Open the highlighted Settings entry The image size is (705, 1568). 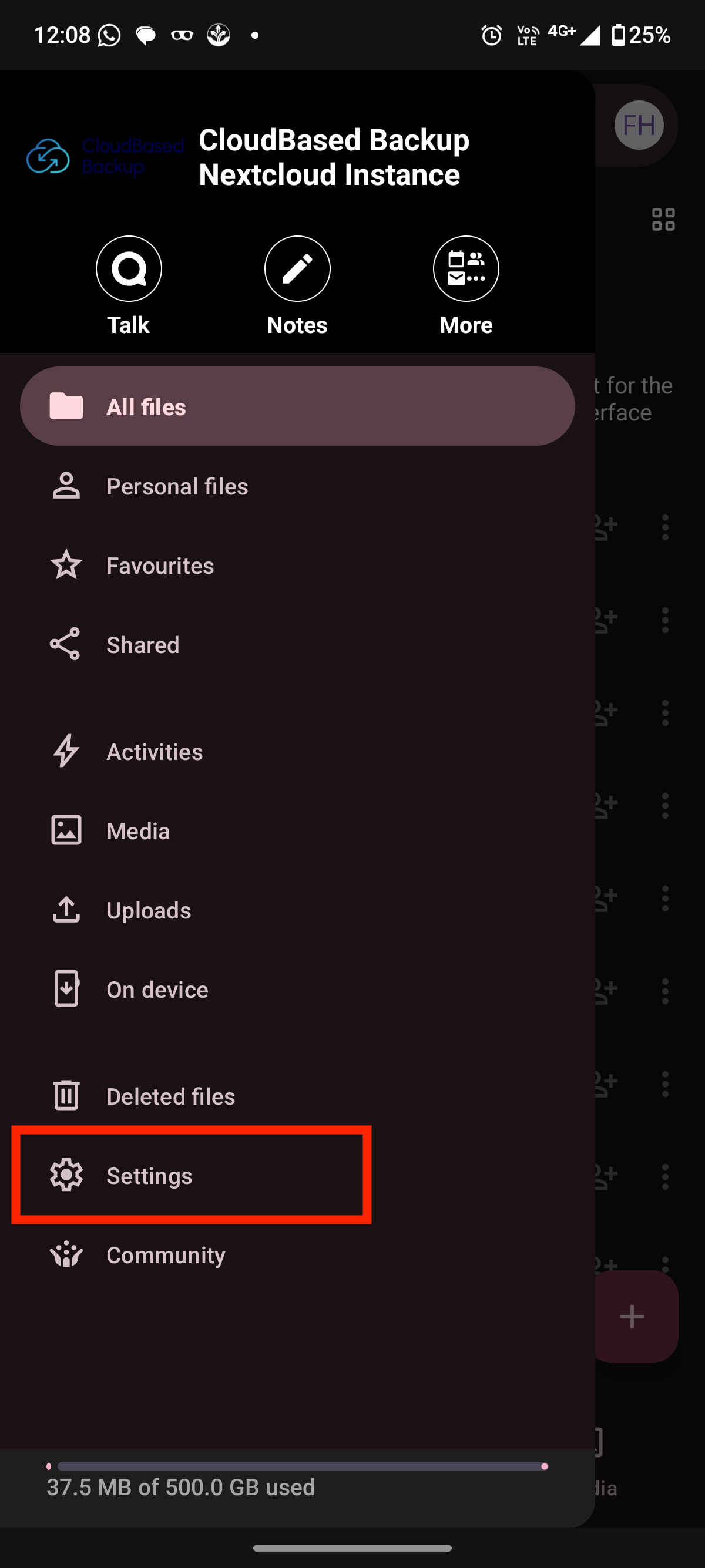149,1176
